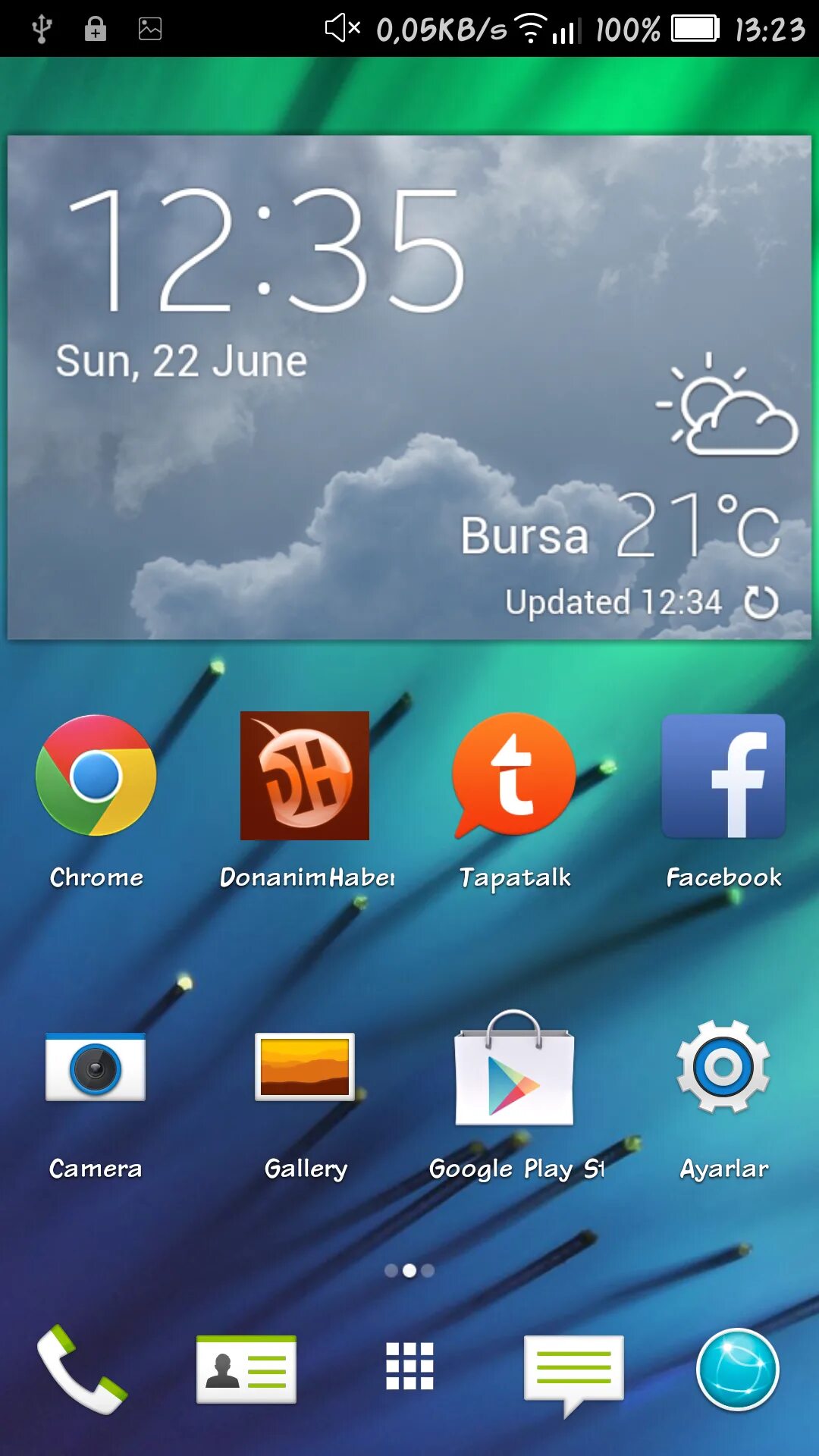Open the phone dialer in dock

point(82,1370)
